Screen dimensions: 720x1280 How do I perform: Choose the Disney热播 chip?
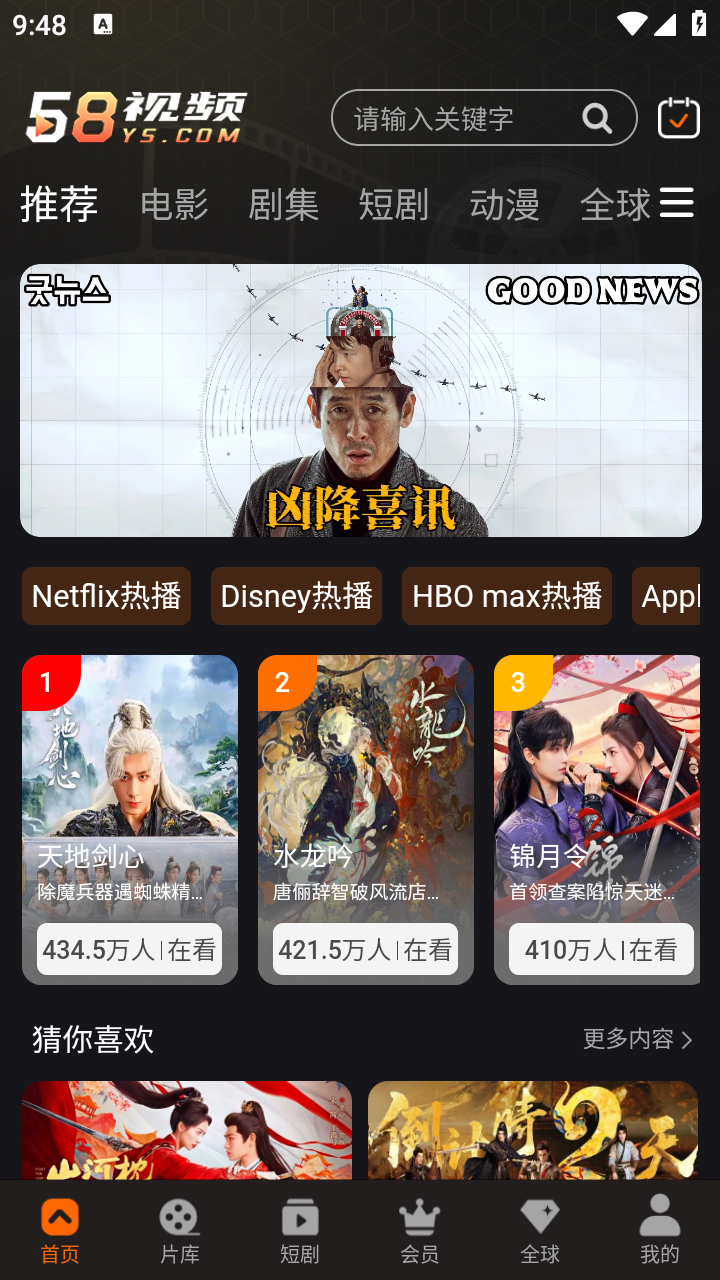coord(296,596)
